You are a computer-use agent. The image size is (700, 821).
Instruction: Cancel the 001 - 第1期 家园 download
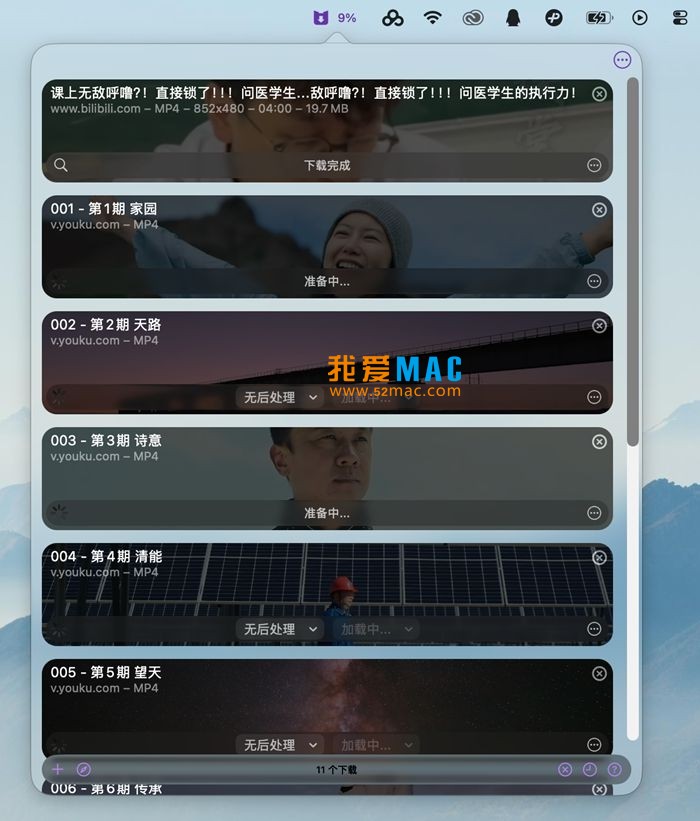(599, 210)
